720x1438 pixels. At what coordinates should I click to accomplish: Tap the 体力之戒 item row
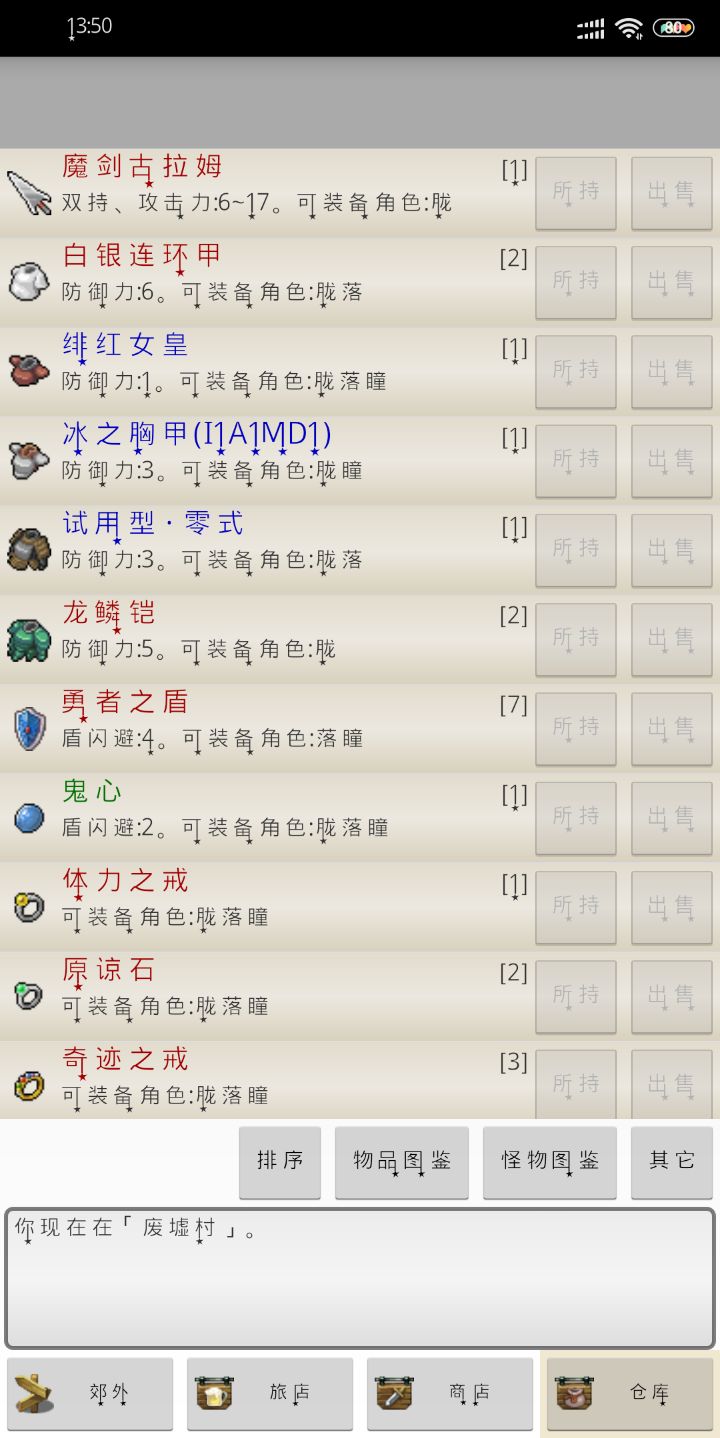point(260,905)
